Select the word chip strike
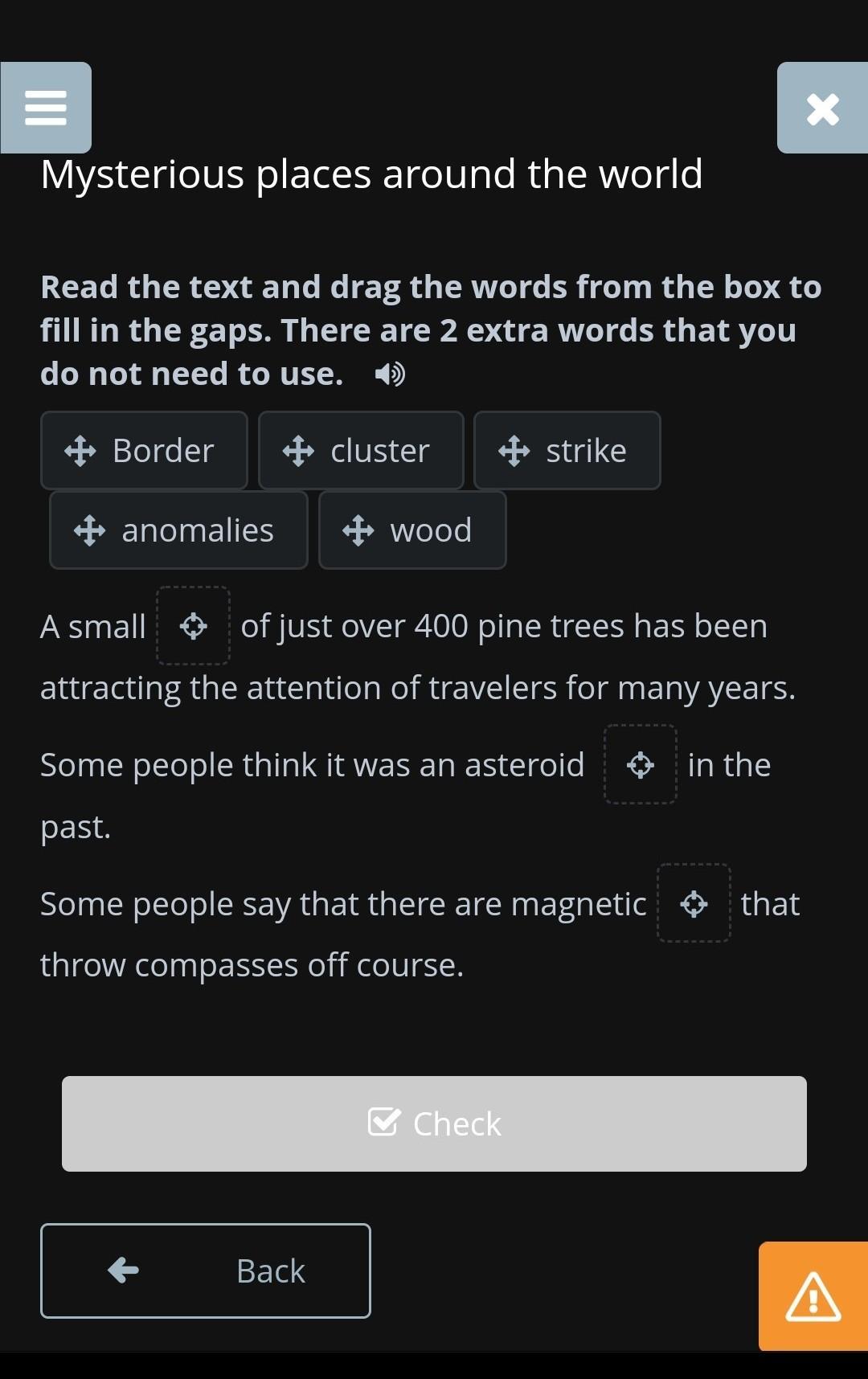Screen dimensions: 868x1379 point(567,451)
